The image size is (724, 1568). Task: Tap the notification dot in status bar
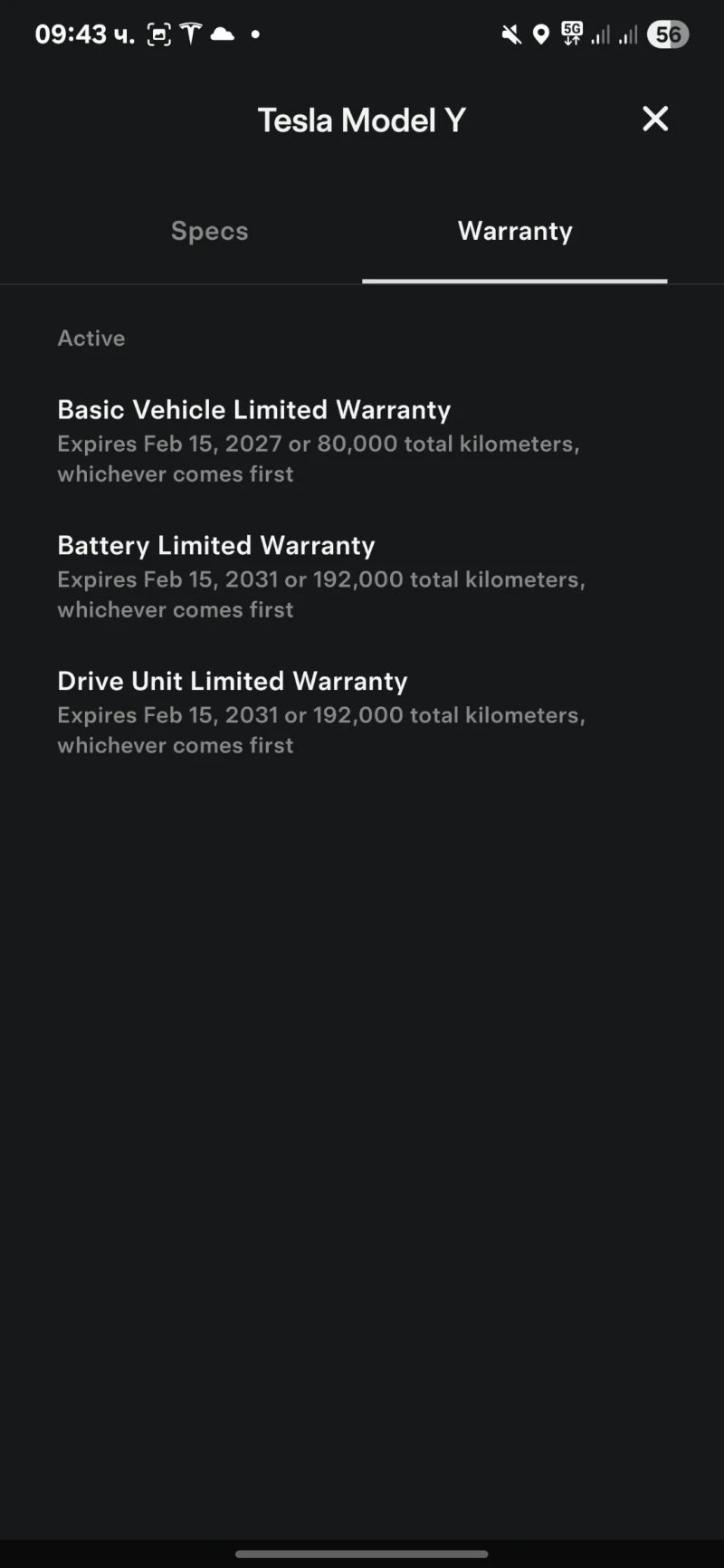pos(255,34)
